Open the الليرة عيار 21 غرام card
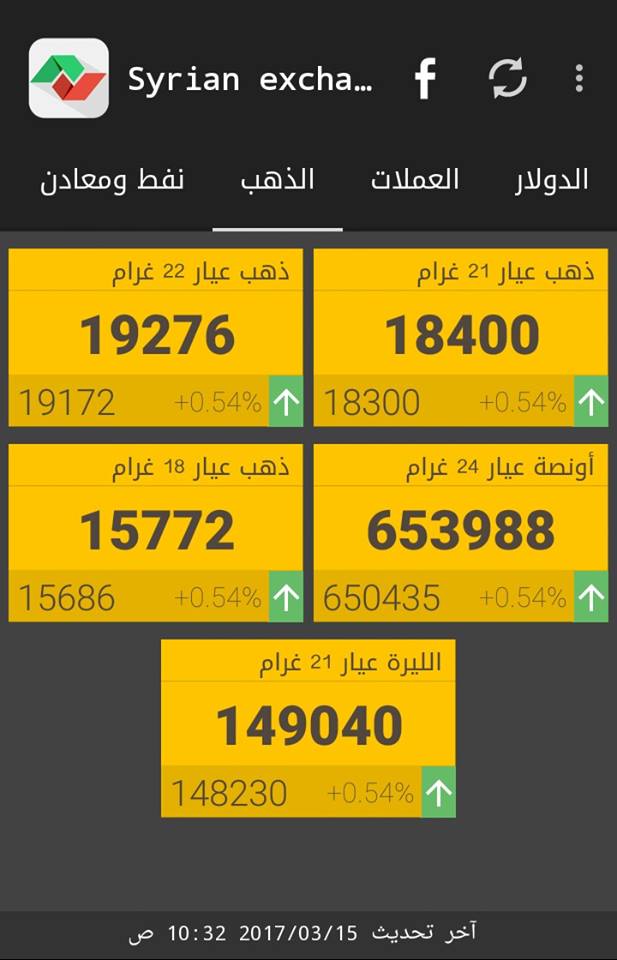This screenshot has height=960, width=617. (x=308, y=727)
